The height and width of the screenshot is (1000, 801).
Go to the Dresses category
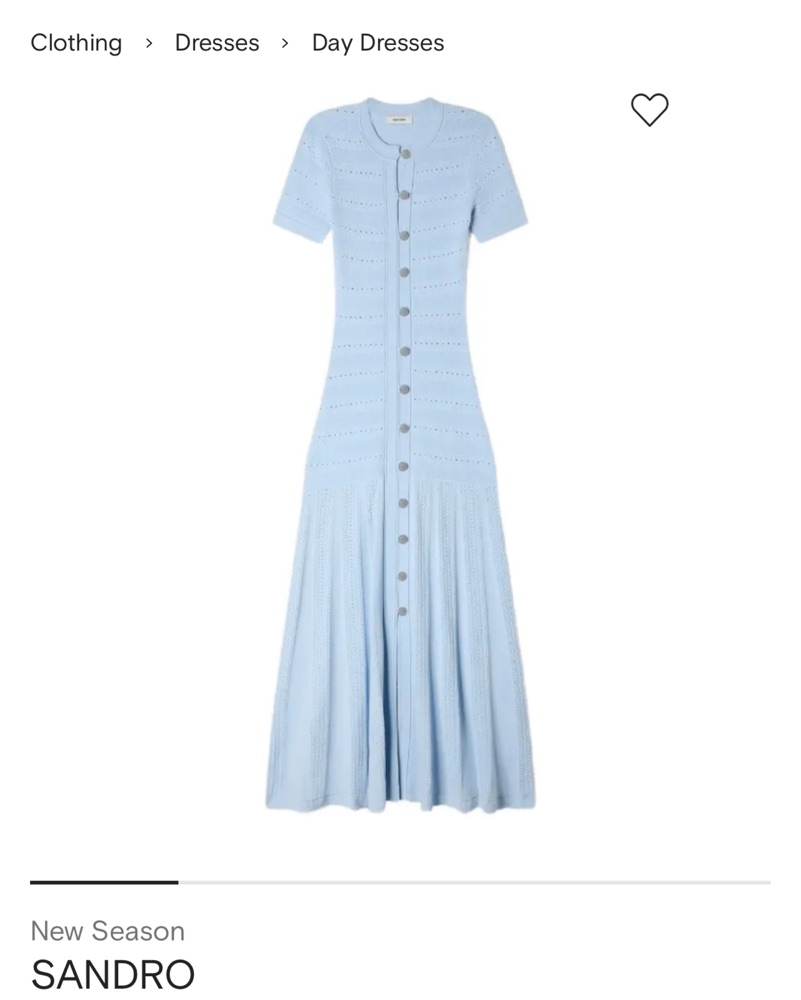pos(217,43)
